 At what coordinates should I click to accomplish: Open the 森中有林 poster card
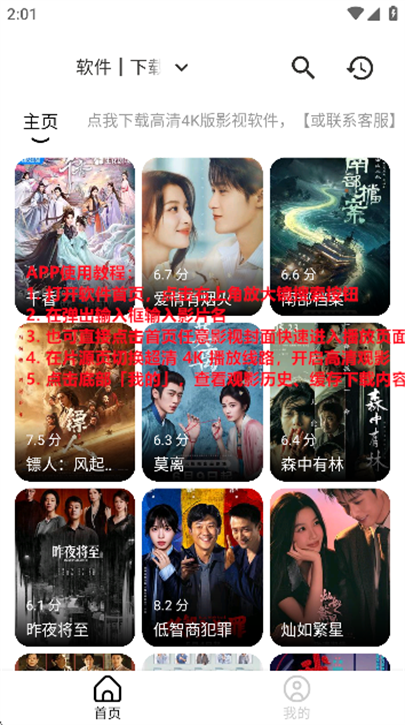(330, 402)
